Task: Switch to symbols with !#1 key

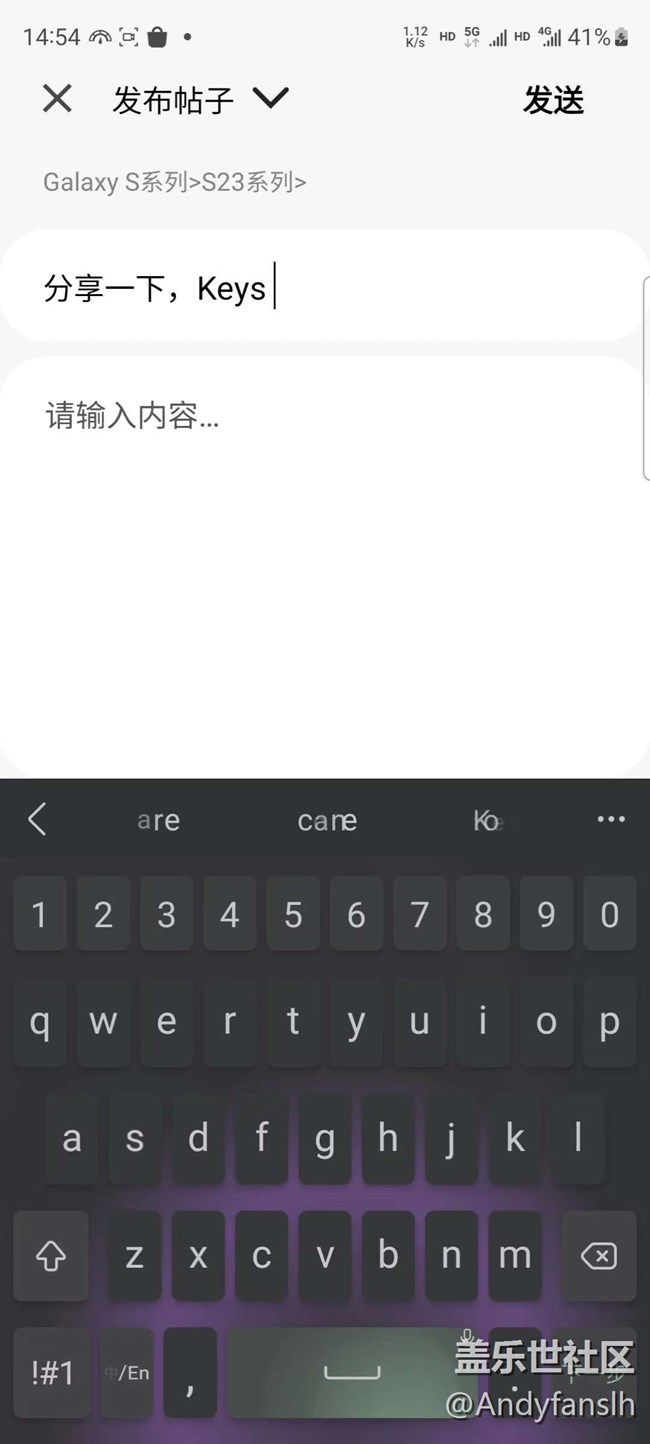Action: click(50, 1373)
